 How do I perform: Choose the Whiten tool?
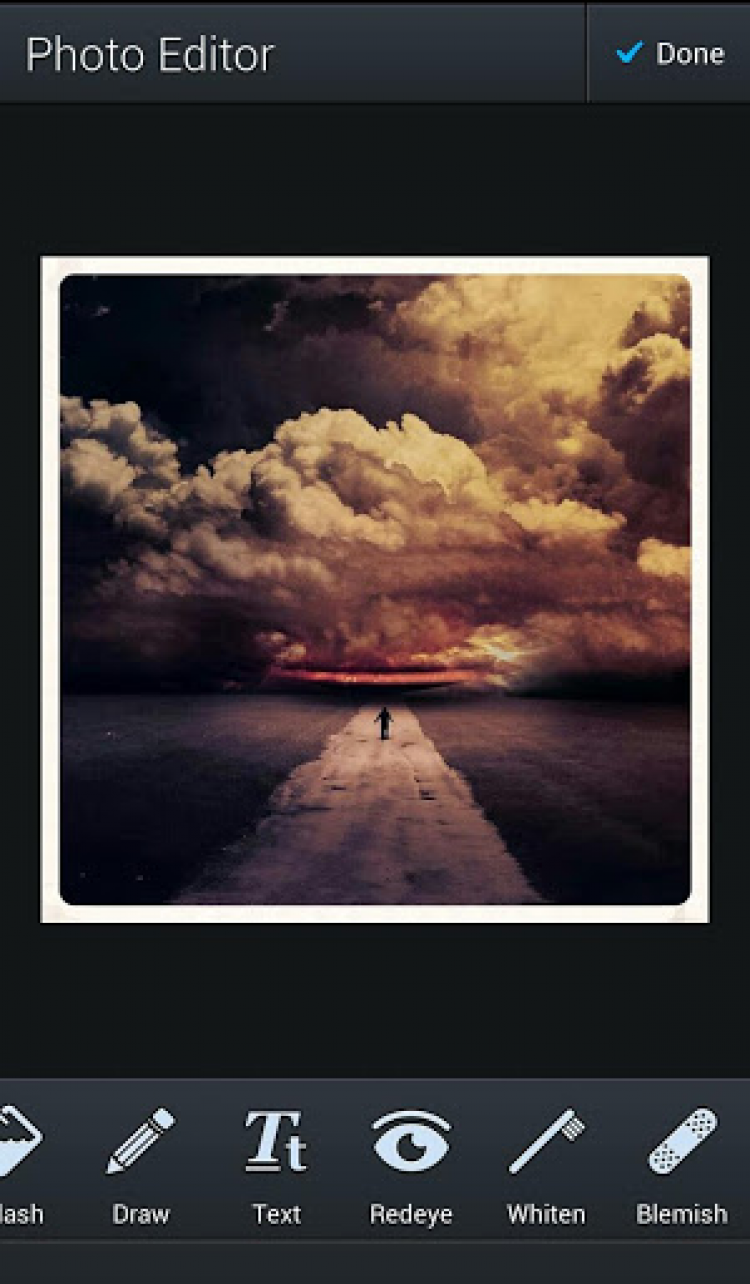[x=546, y=1165]
